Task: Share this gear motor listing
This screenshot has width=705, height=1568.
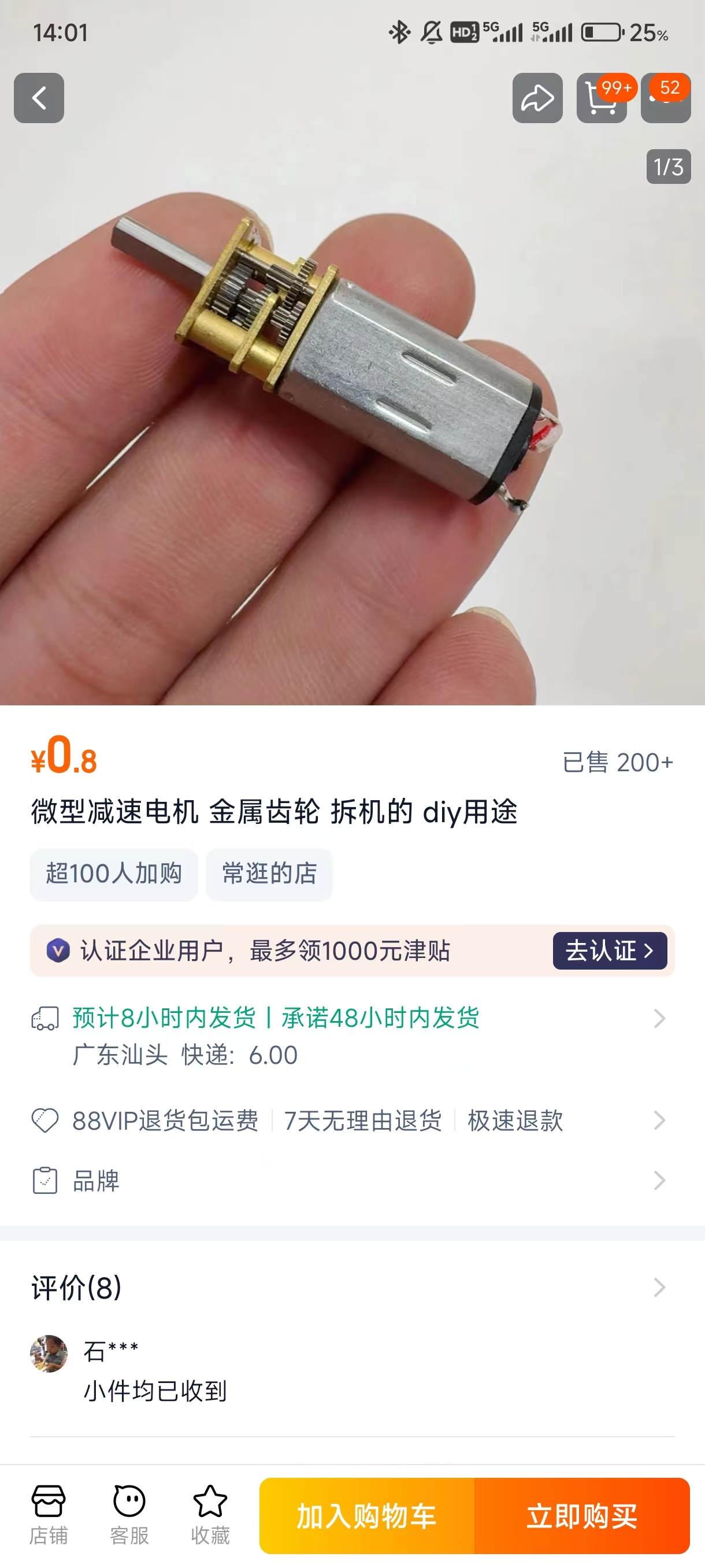Action: pos(537,98)
